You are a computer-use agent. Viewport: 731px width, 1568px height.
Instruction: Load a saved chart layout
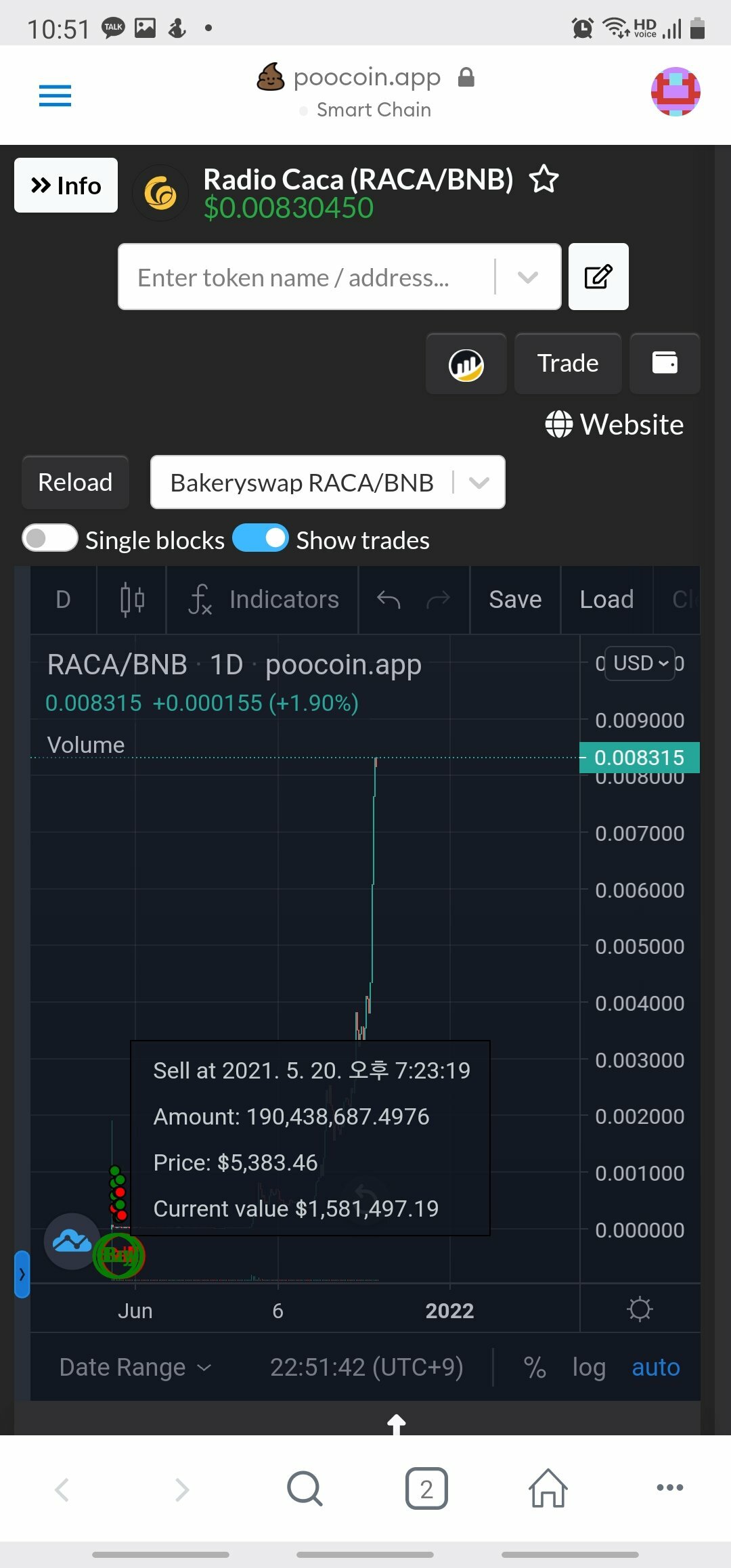[606, 600]
